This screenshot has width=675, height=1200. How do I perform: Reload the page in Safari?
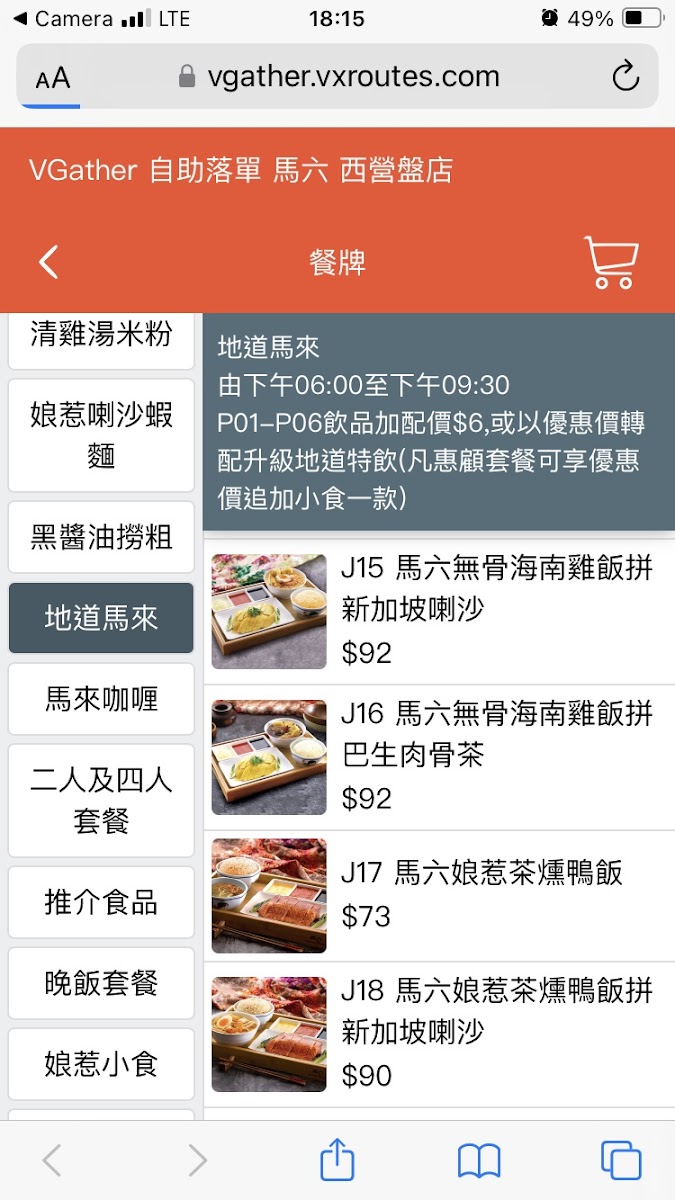(625, 77)
